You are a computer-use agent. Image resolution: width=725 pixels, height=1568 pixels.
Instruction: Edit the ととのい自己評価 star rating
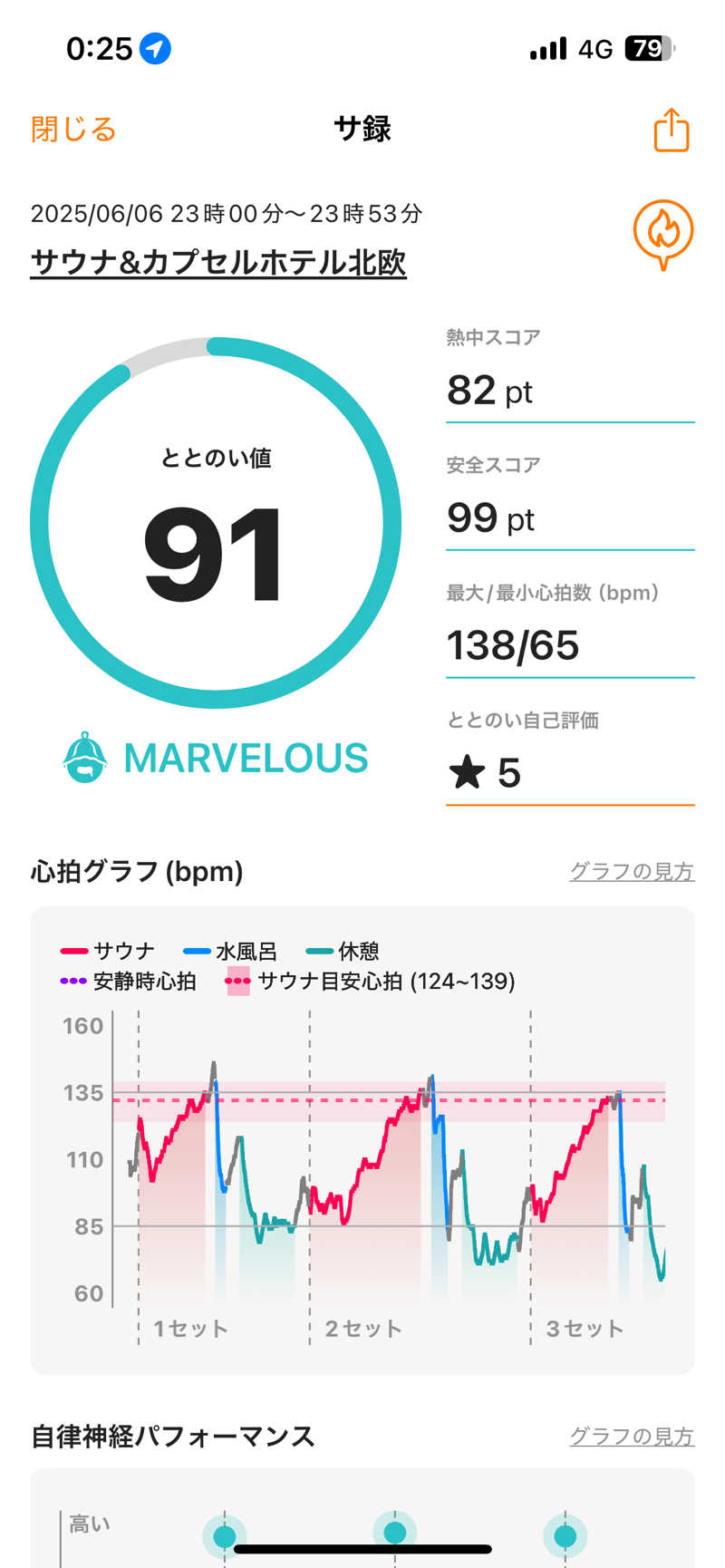pyautogui.click(x=569, y=773)
